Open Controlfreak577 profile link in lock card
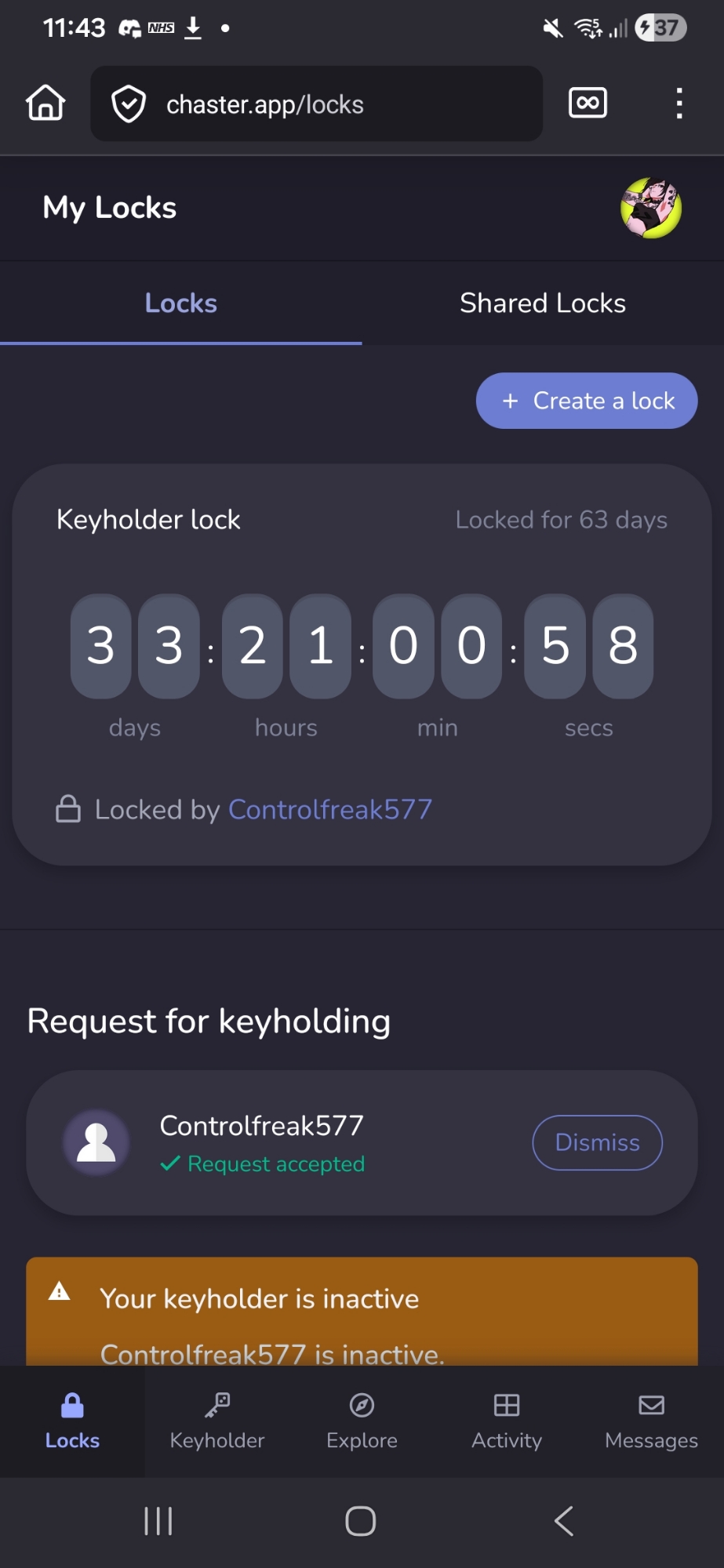The width and height of the screenshot is (724, 1568). (x=329, y=809)
